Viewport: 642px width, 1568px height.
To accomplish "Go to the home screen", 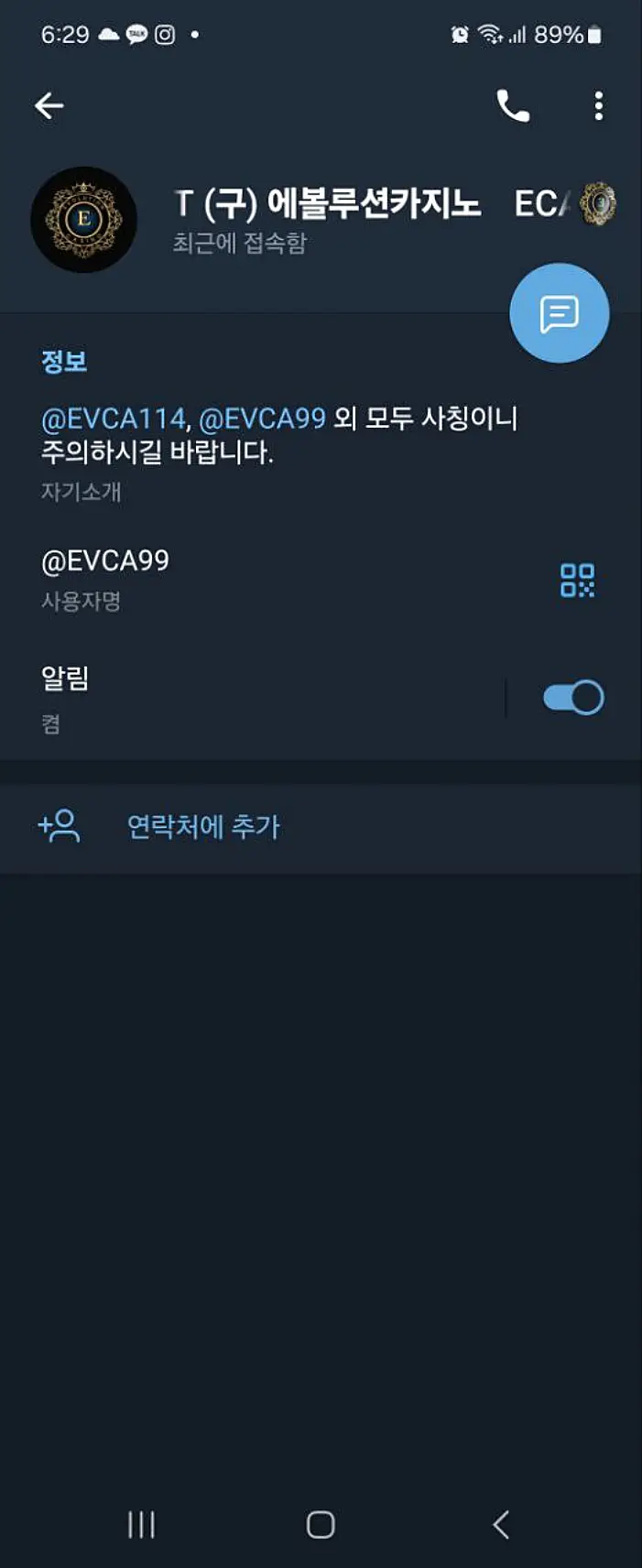I will [321, 1524].
